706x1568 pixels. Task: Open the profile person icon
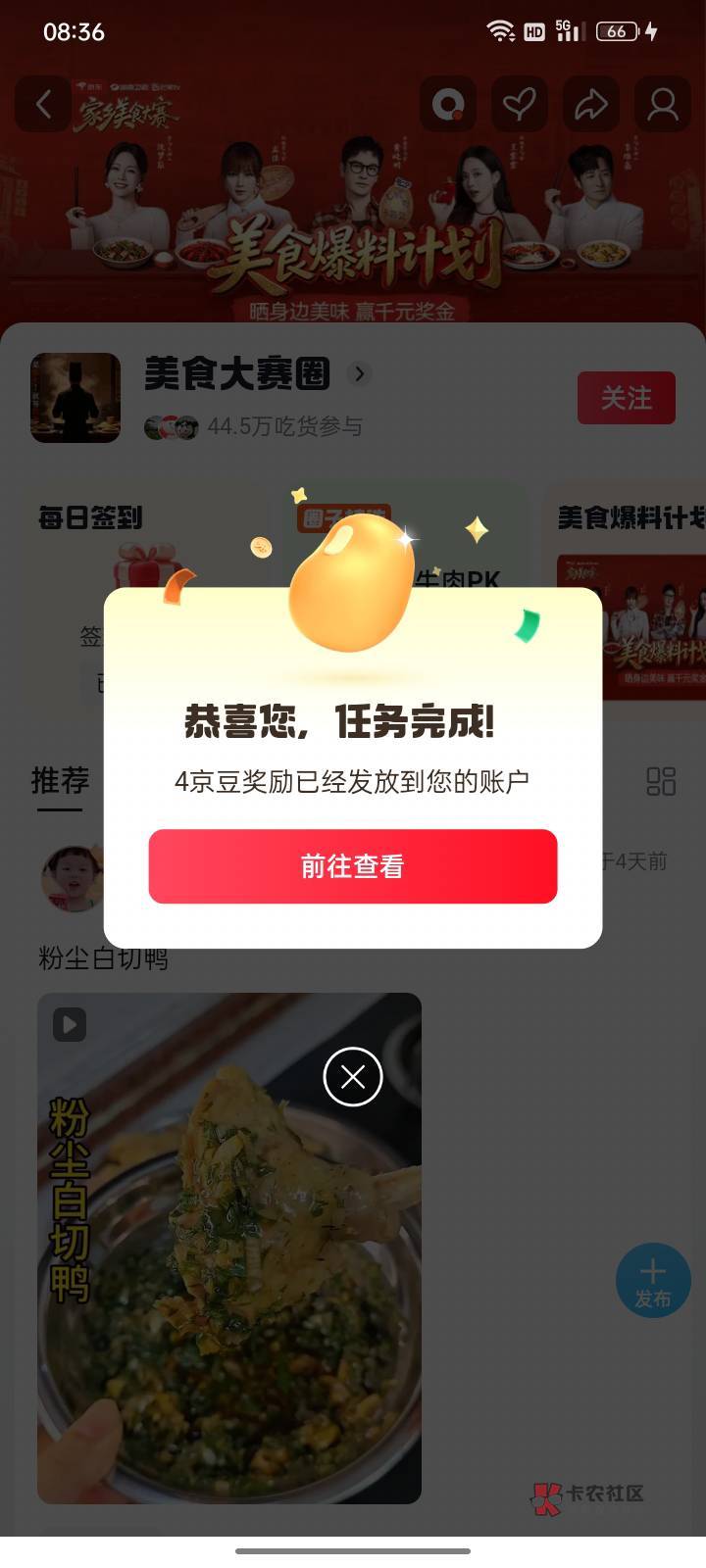pos(663,104)
